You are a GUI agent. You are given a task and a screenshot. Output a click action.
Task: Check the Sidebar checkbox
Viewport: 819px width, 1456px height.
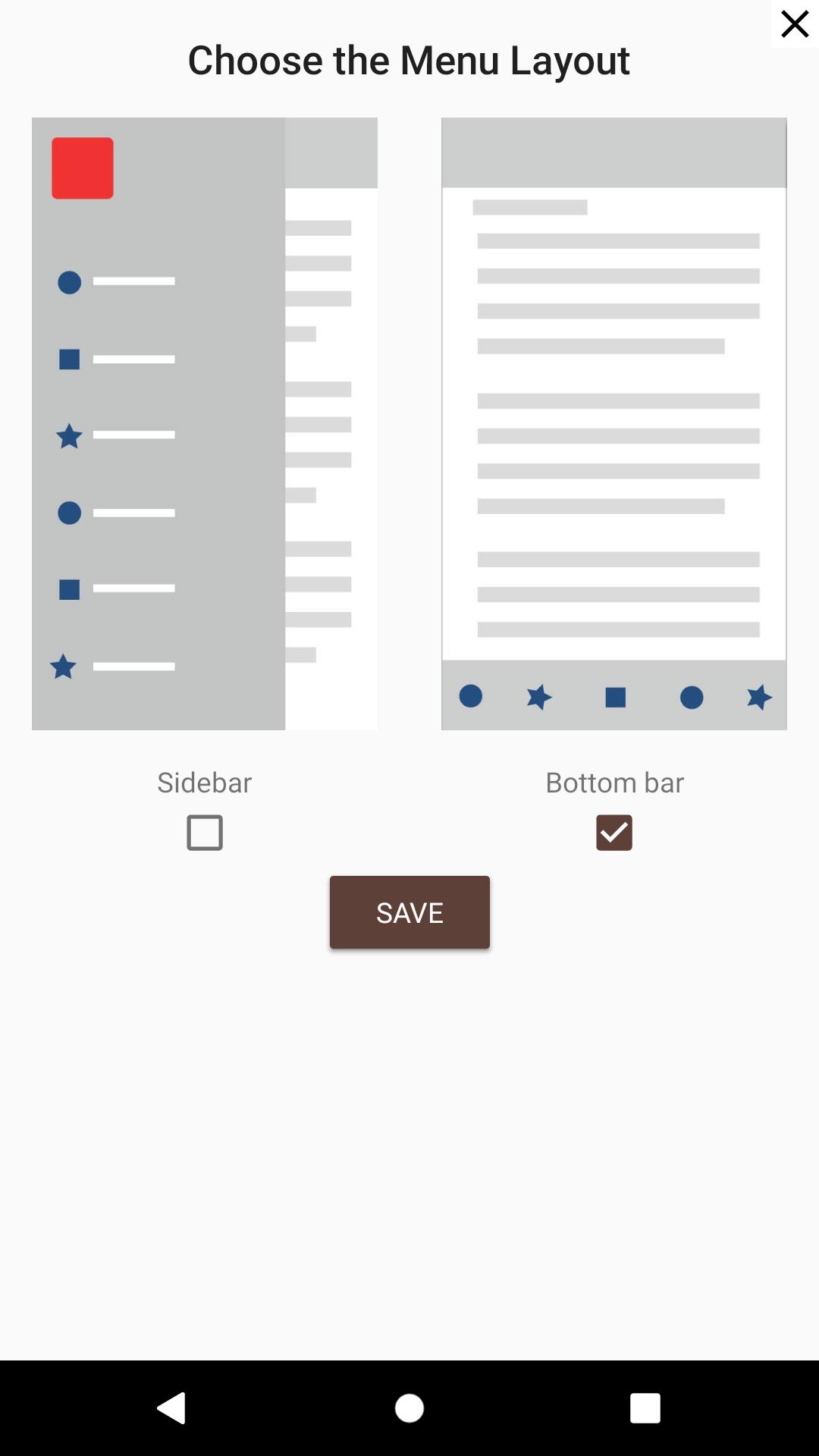205,833
